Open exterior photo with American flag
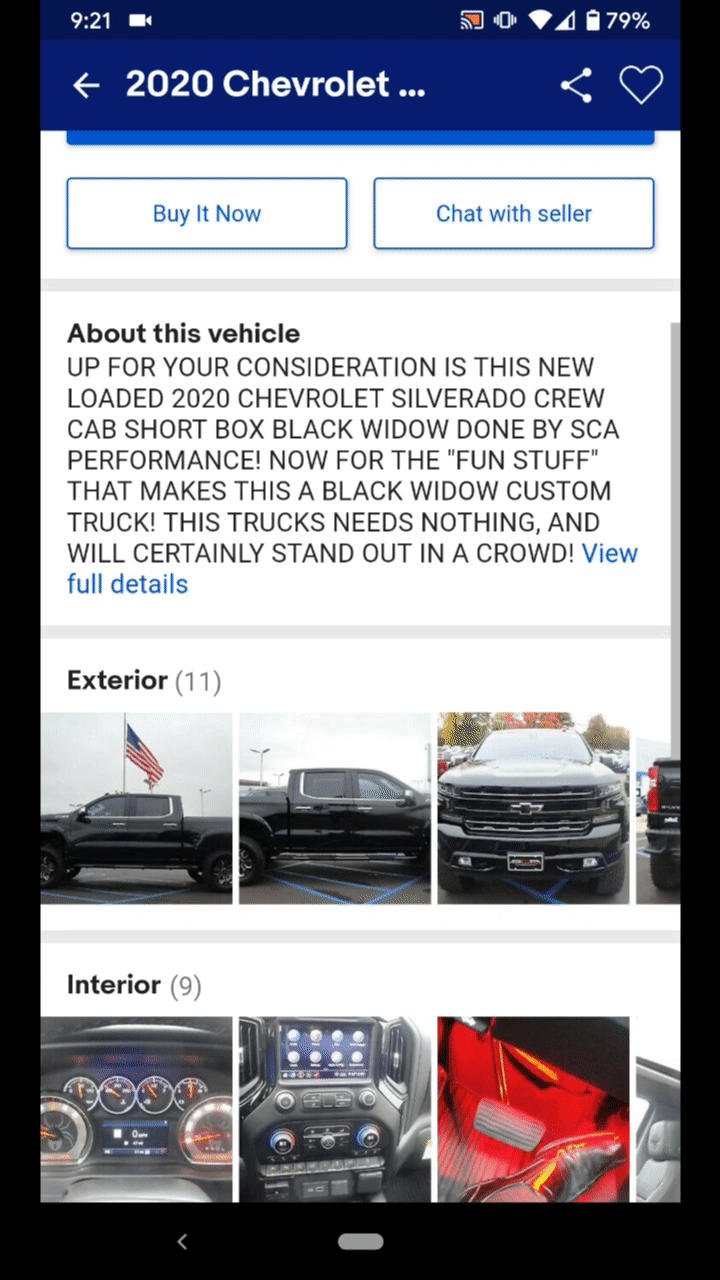The height and width of the screenshot is (1280, 720). coord(136,808)
